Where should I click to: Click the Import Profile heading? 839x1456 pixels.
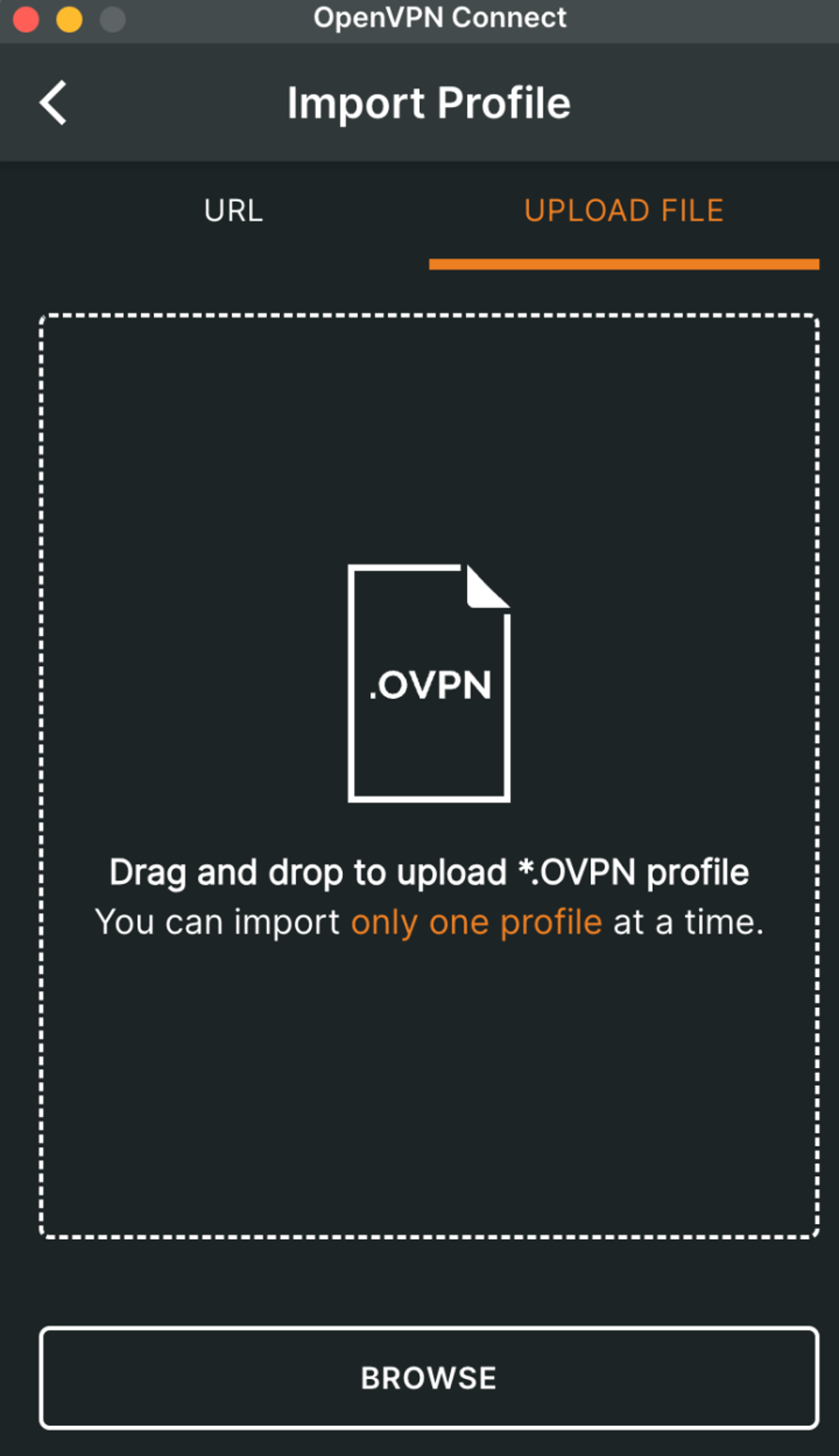pyautogui.click(x=429, y=103)
